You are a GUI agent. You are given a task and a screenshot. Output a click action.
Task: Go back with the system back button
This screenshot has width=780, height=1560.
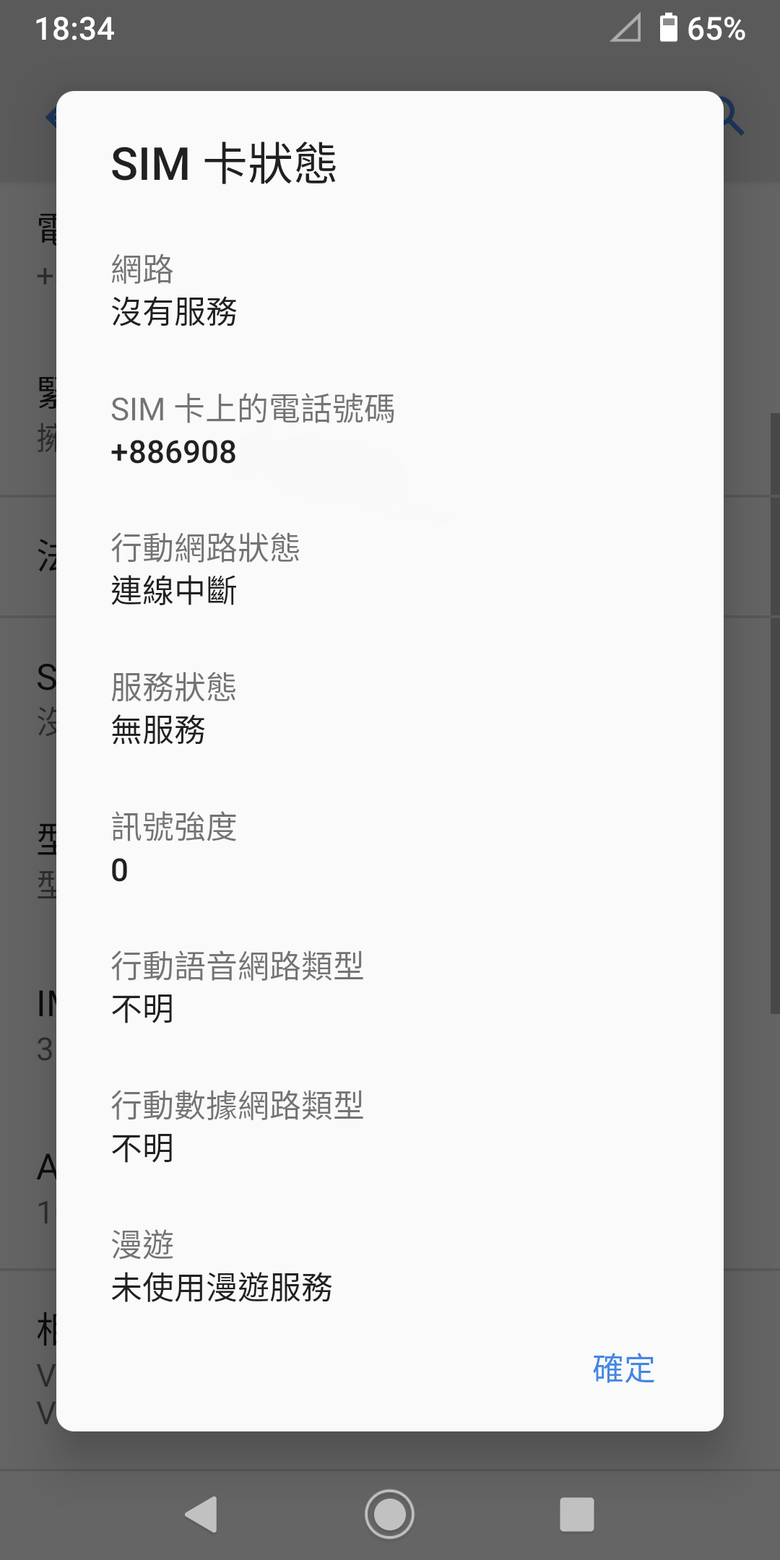pyautogui.click(x=201, y=1514)
